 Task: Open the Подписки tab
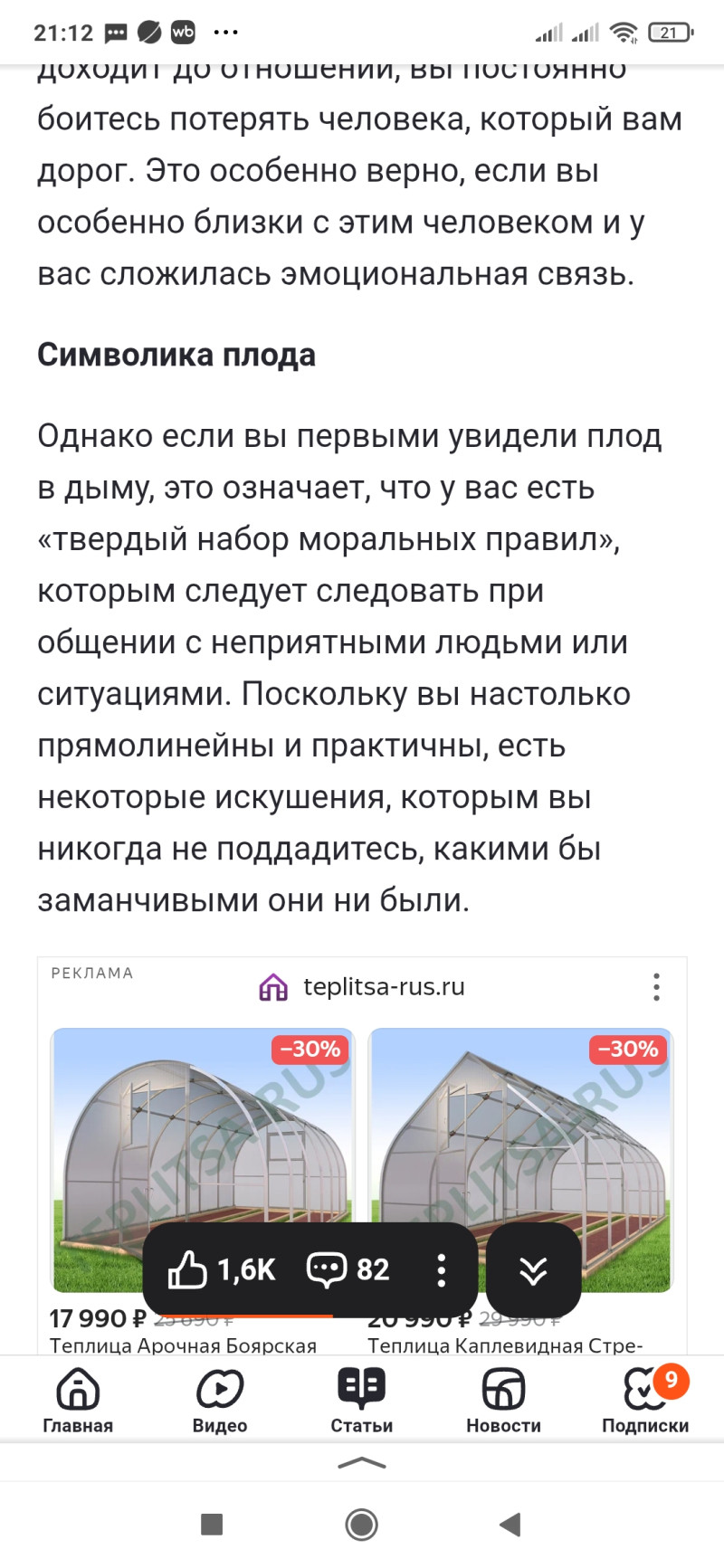(644, 1400)
